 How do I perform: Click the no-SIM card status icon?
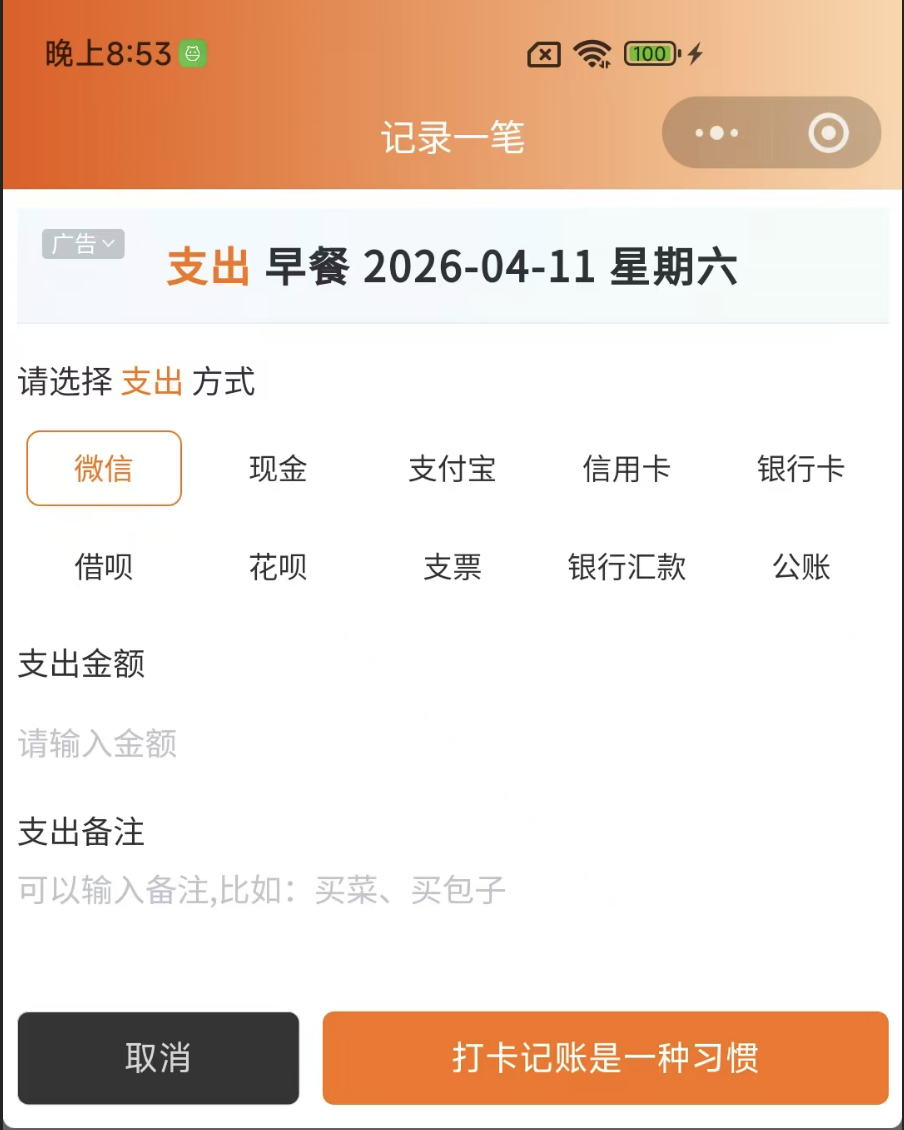tap(543, 55)
